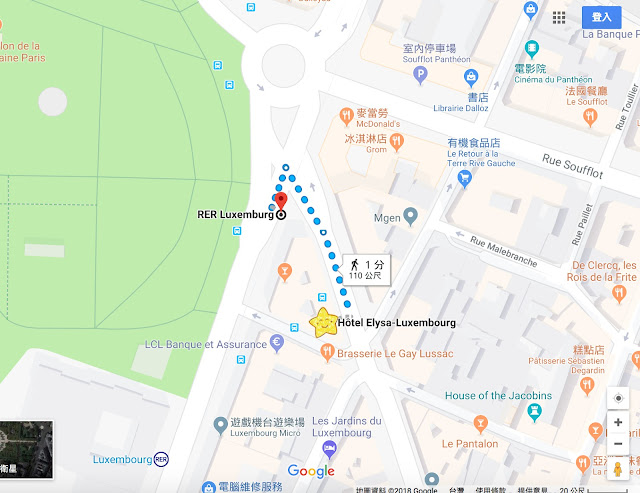Zoom in on the map
The image size is (640, 493).
point(618,422)
